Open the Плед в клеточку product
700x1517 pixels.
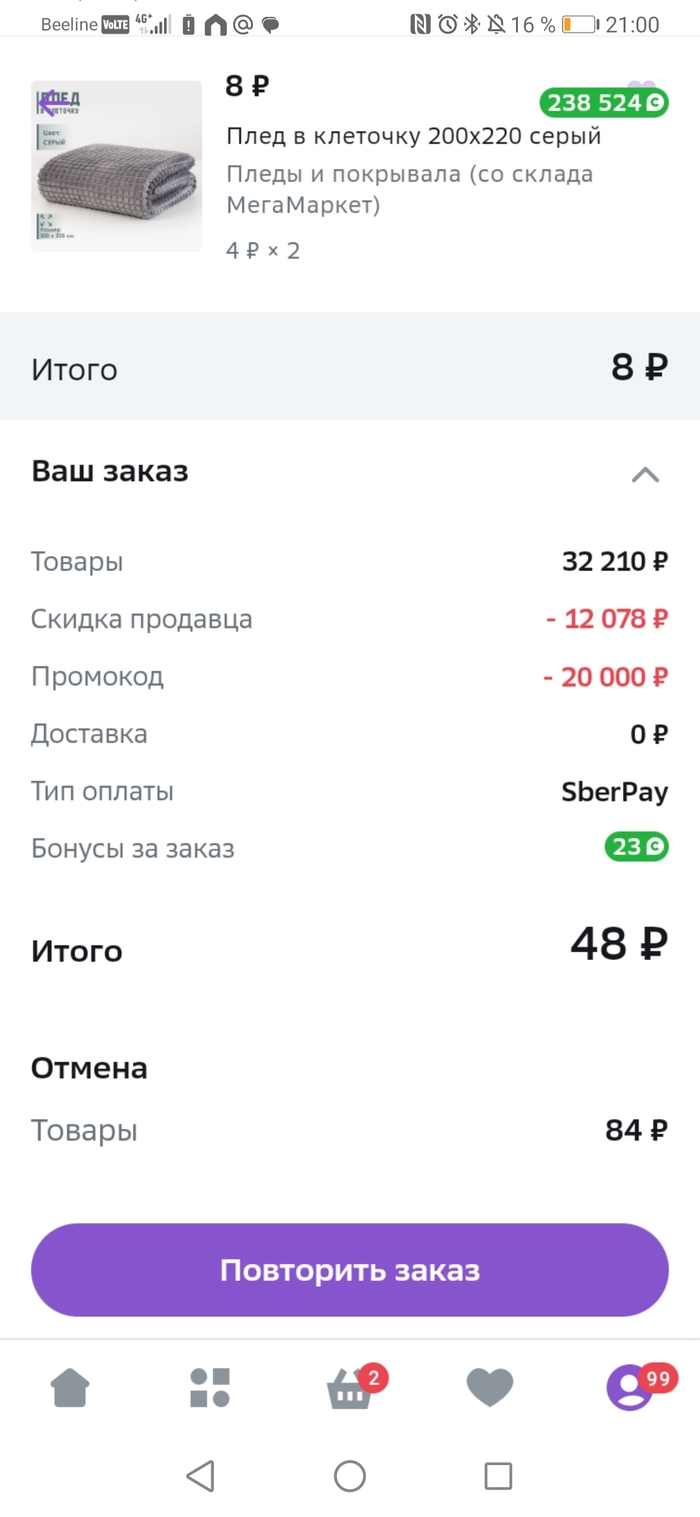[x=412, y=136]
